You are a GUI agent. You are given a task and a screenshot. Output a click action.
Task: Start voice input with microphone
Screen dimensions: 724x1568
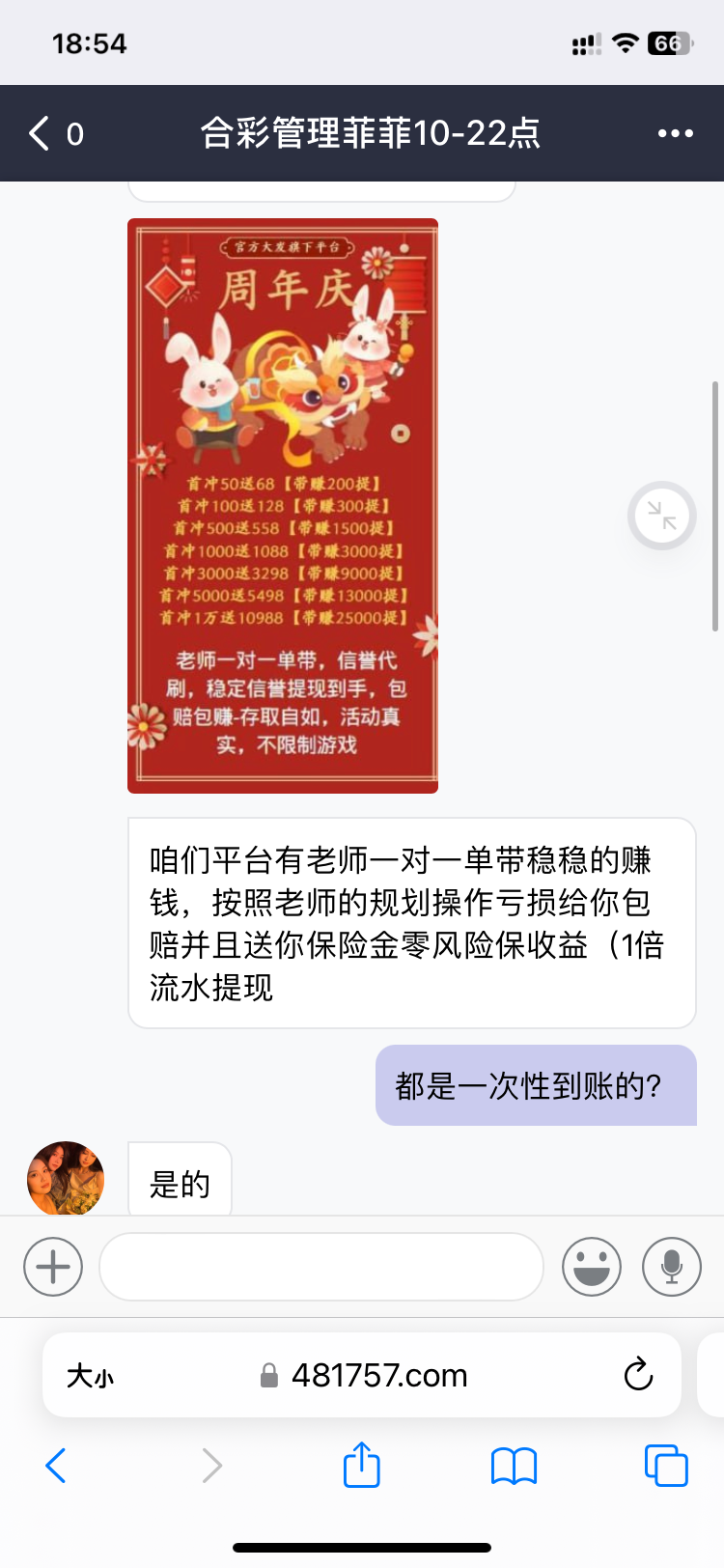click(672, 1266)
